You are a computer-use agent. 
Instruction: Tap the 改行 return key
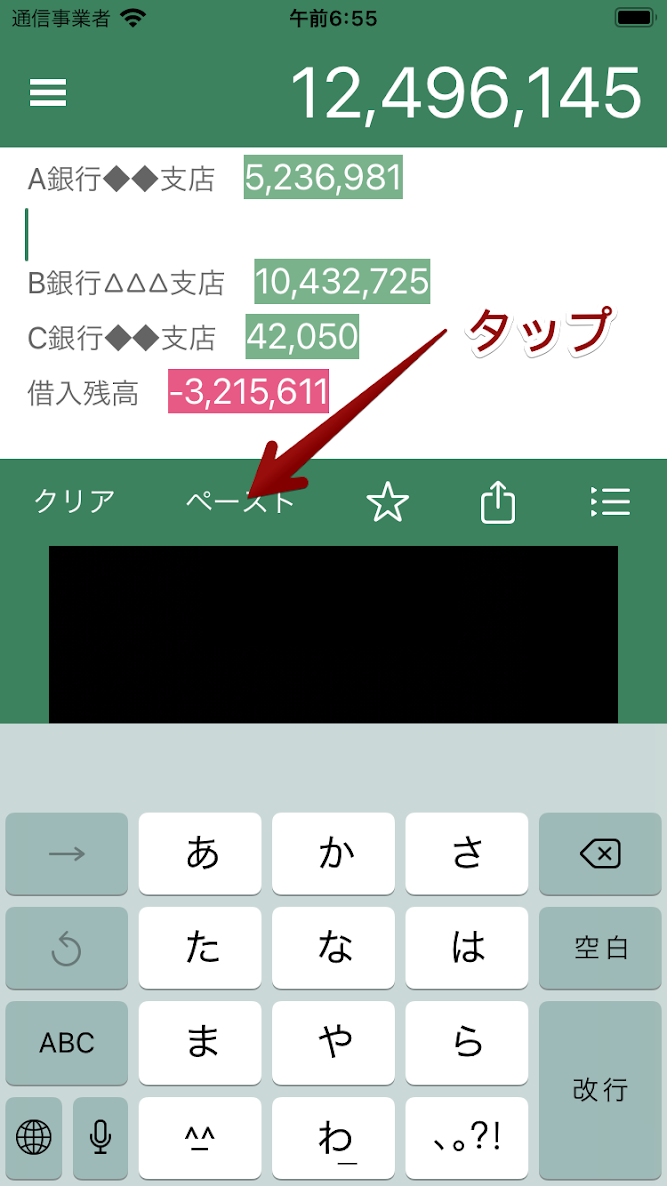[600, 1090]
